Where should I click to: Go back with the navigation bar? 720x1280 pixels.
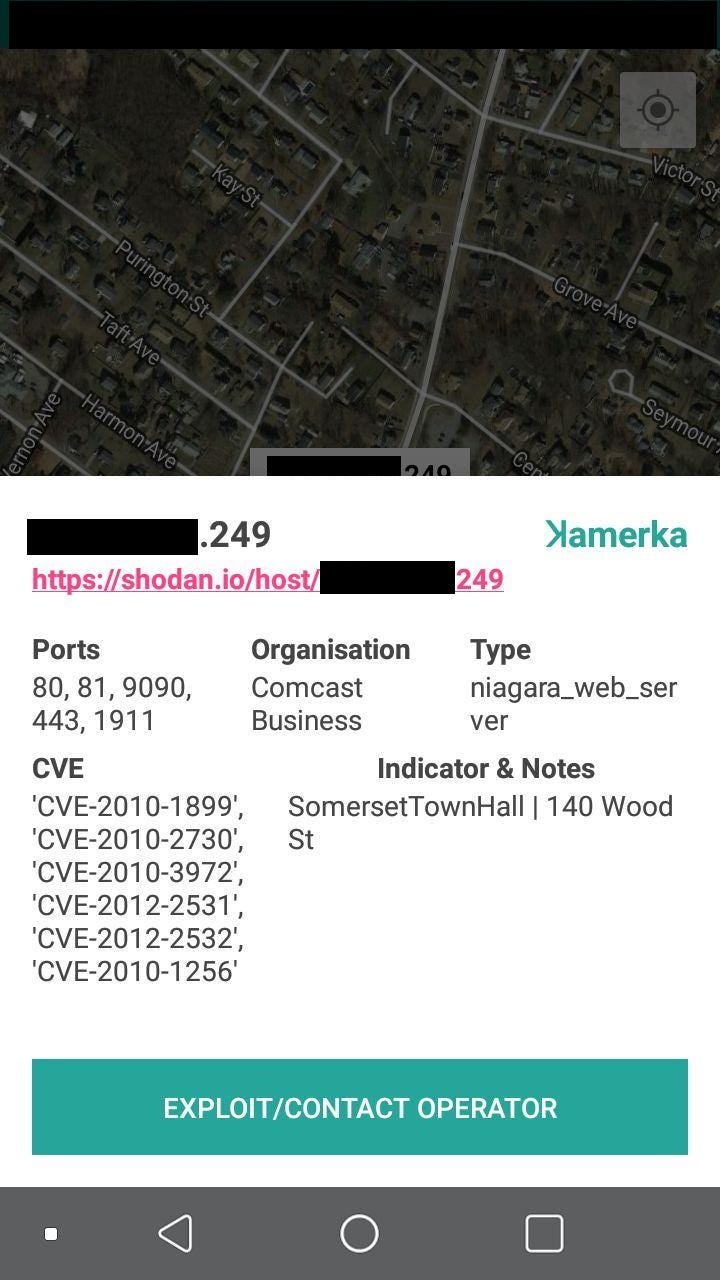coord(176,1234)
